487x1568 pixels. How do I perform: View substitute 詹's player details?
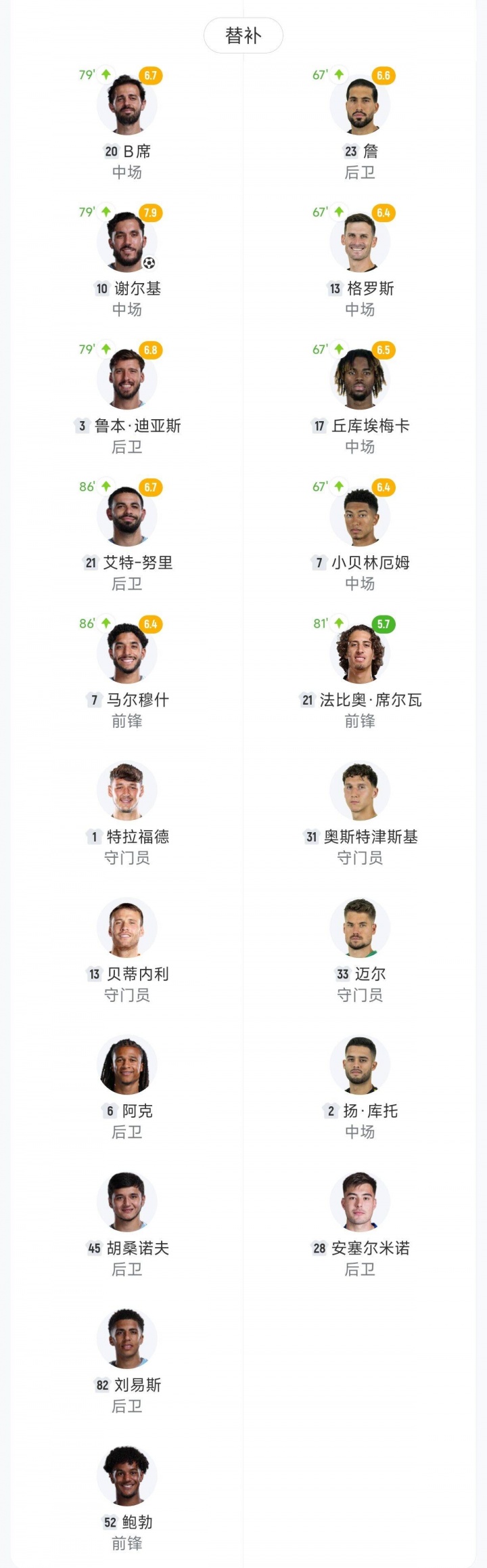[x=360, y=106]
